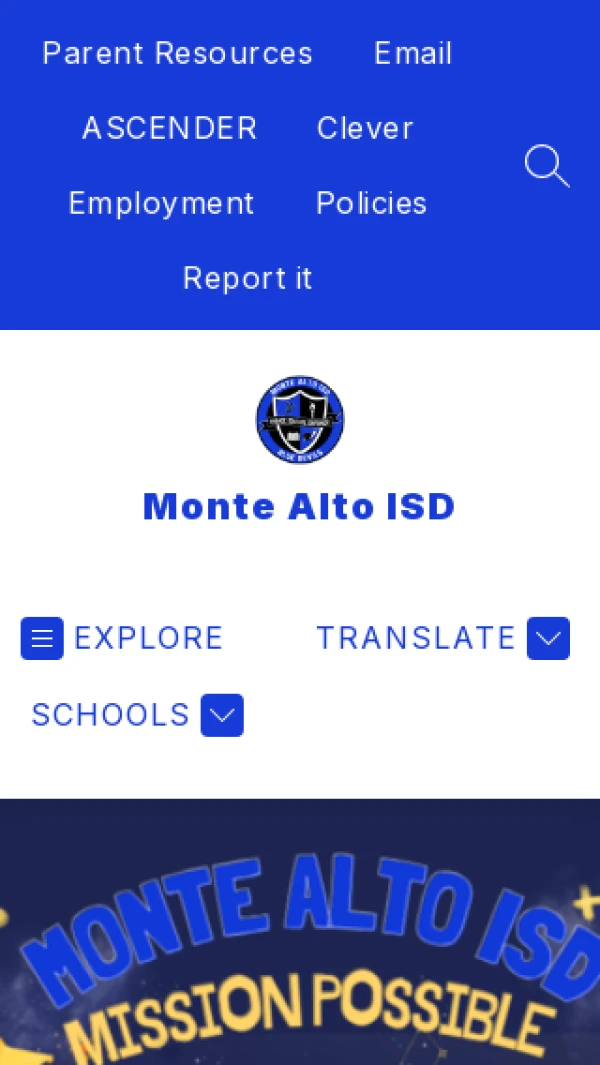
Task: Go to the Monte Alto ISD homepage
Action: (x=299, y=506)
